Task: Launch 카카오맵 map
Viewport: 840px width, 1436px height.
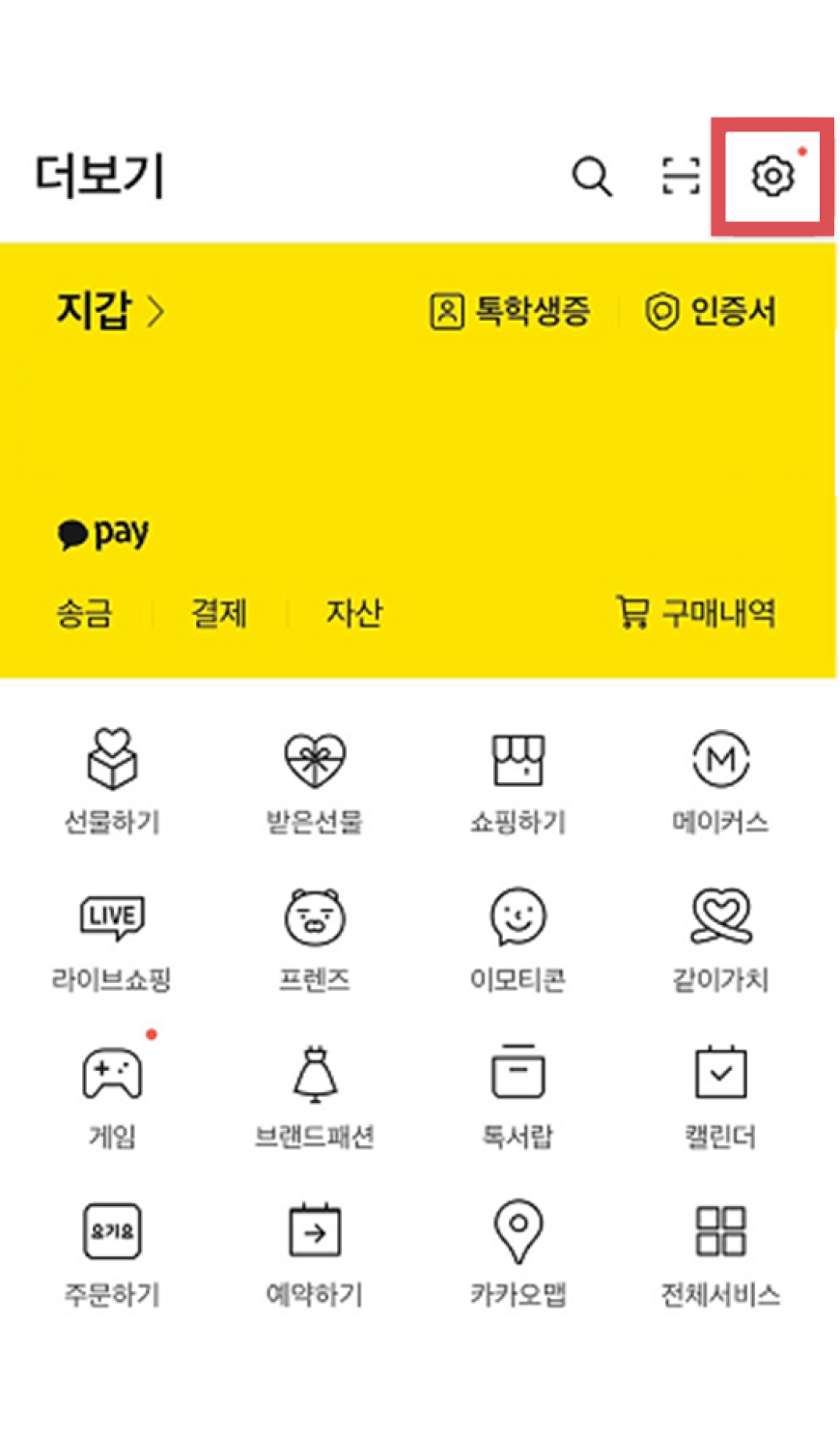Action: [518, 1253]
